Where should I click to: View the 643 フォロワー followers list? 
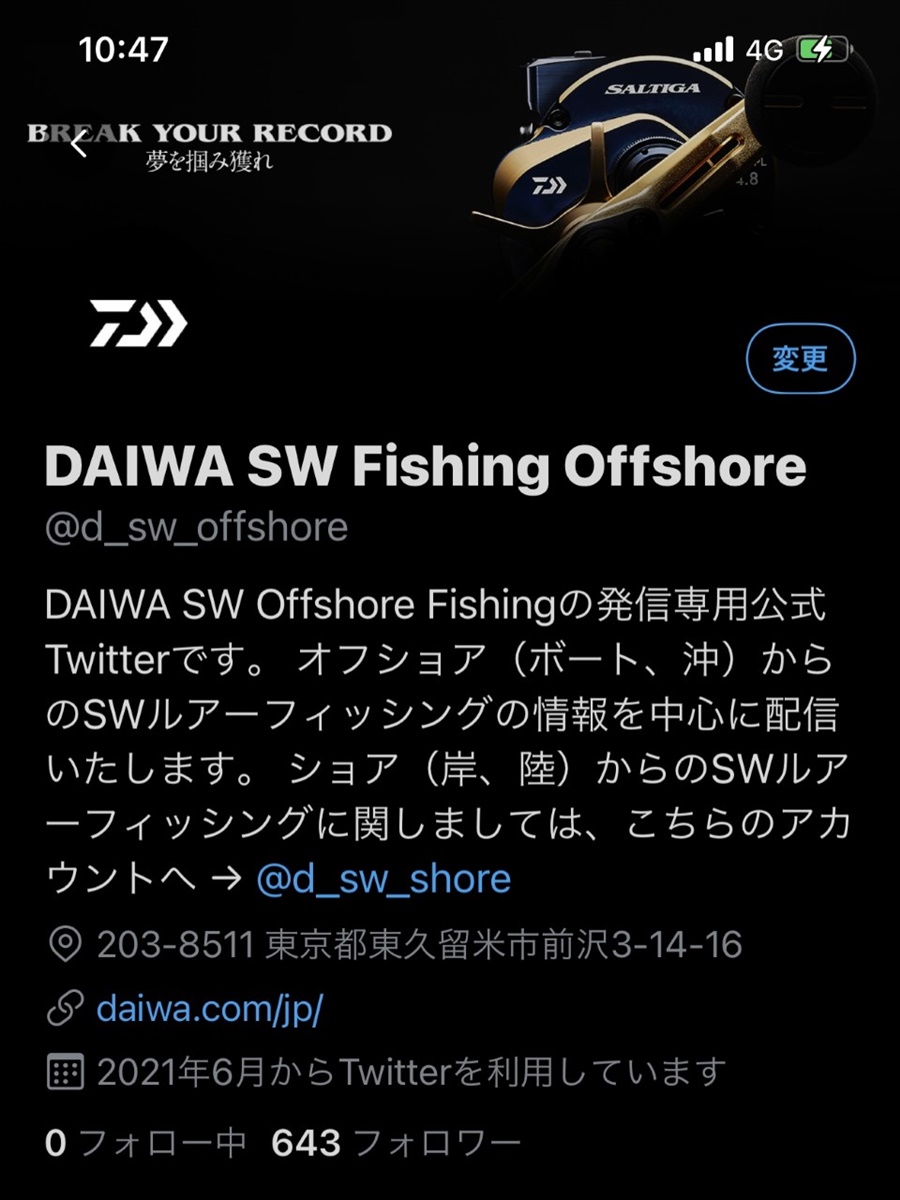tap(396, 1143)
